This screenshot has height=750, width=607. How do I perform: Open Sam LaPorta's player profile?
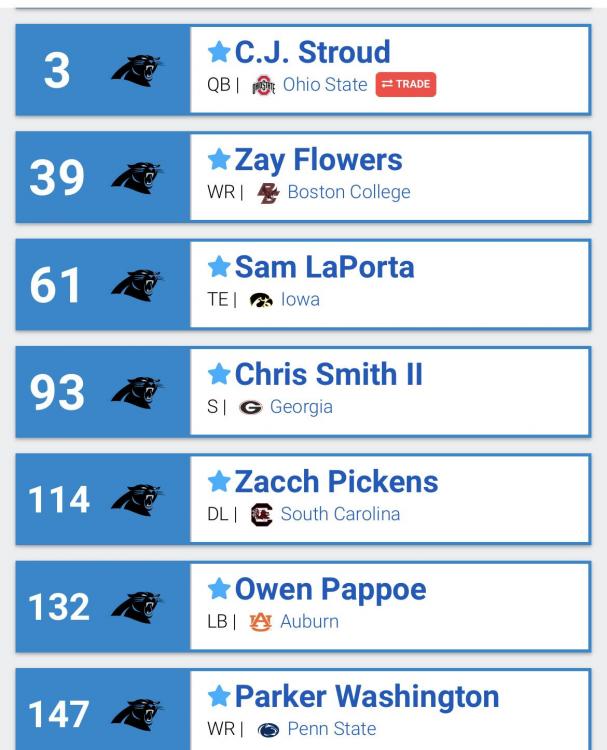tap(324, 267)
